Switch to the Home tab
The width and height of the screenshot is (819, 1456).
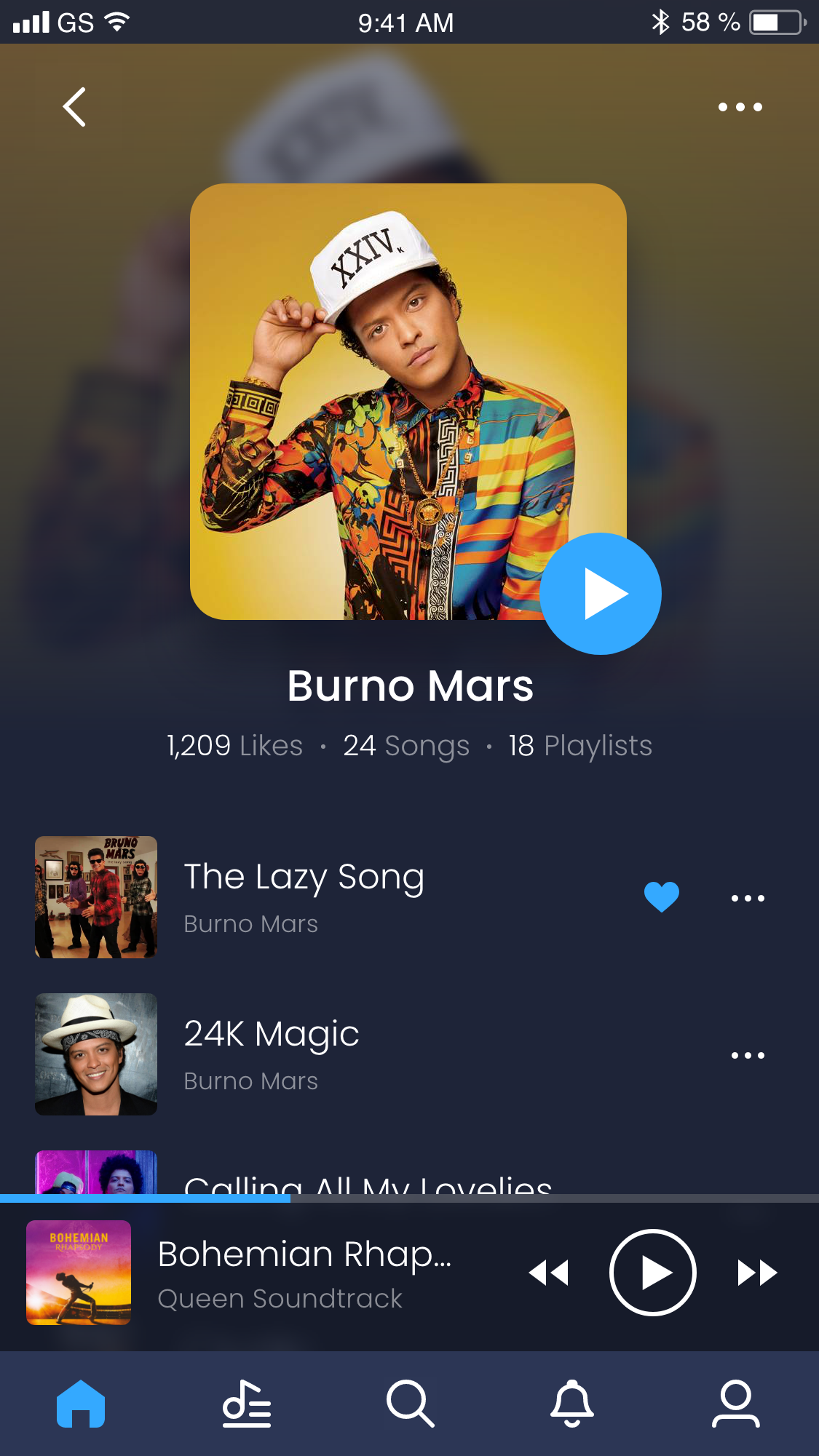[81, 1404]
